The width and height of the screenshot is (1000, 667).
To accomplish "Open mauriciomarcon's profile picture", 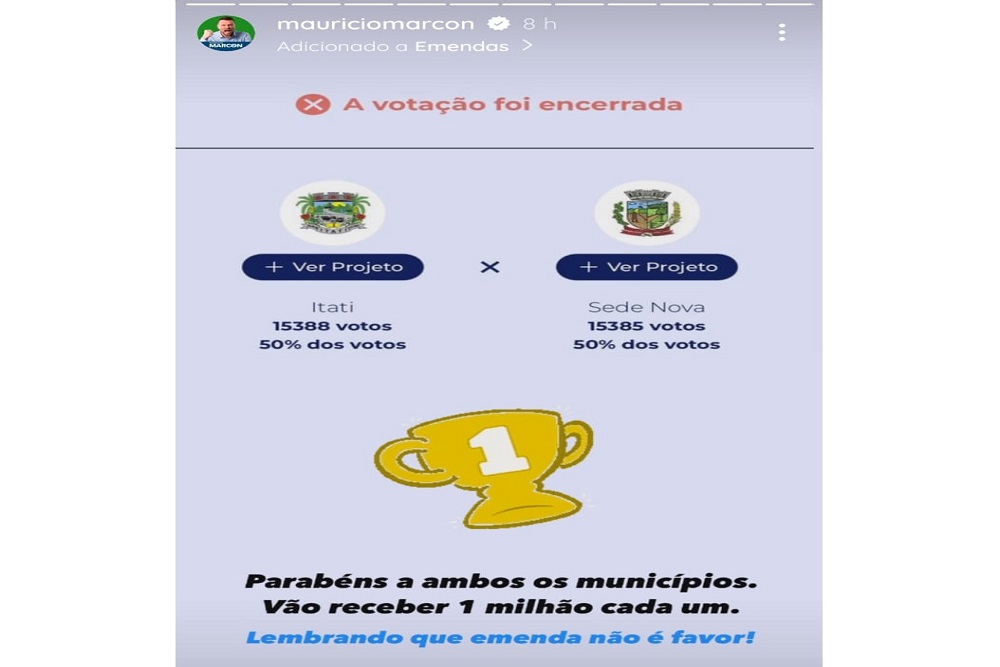I will 226,34.
